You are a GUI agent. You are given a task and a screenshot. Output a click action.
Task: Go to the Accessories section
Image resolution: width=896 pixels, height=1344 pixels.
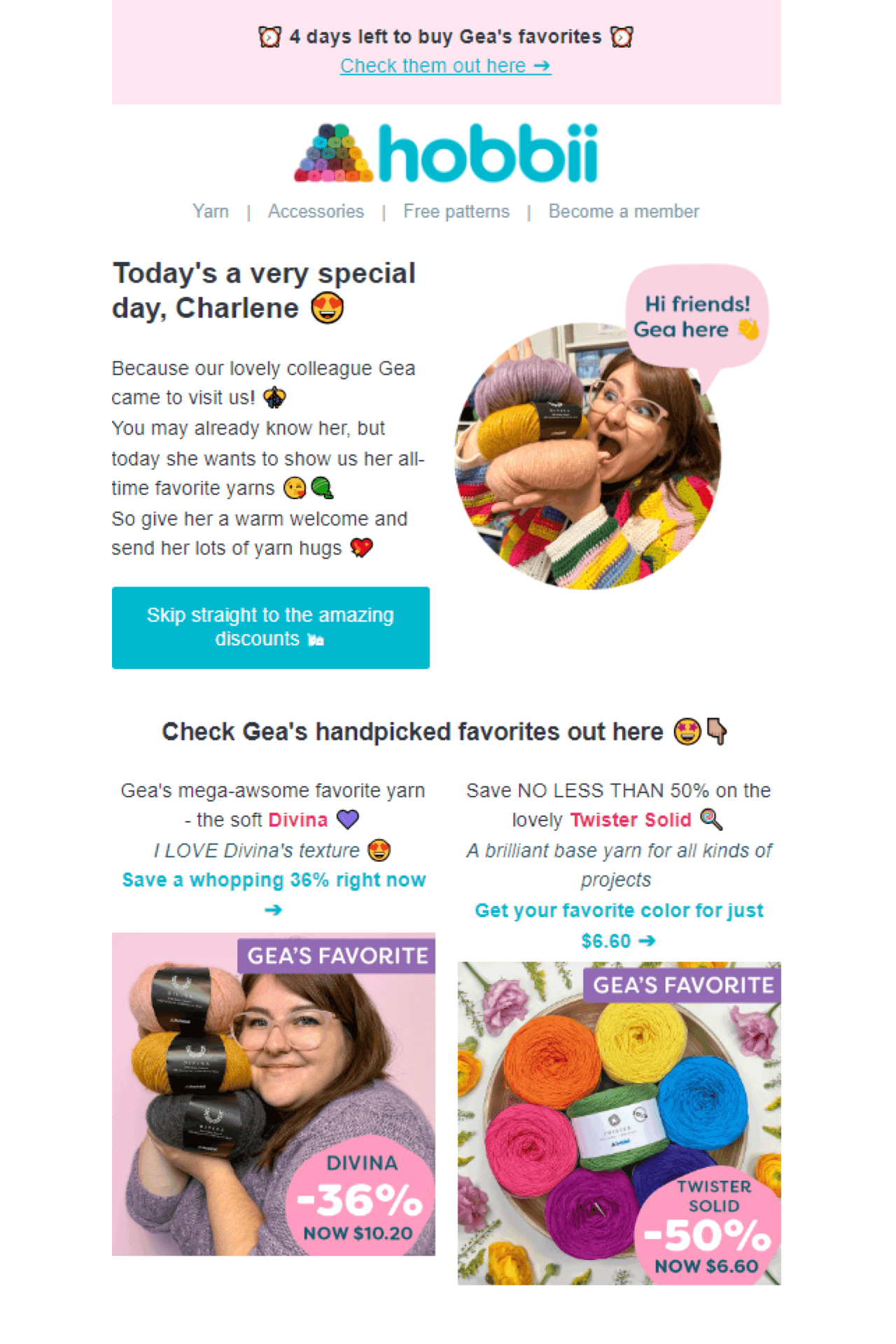click(x=316, y=211)
